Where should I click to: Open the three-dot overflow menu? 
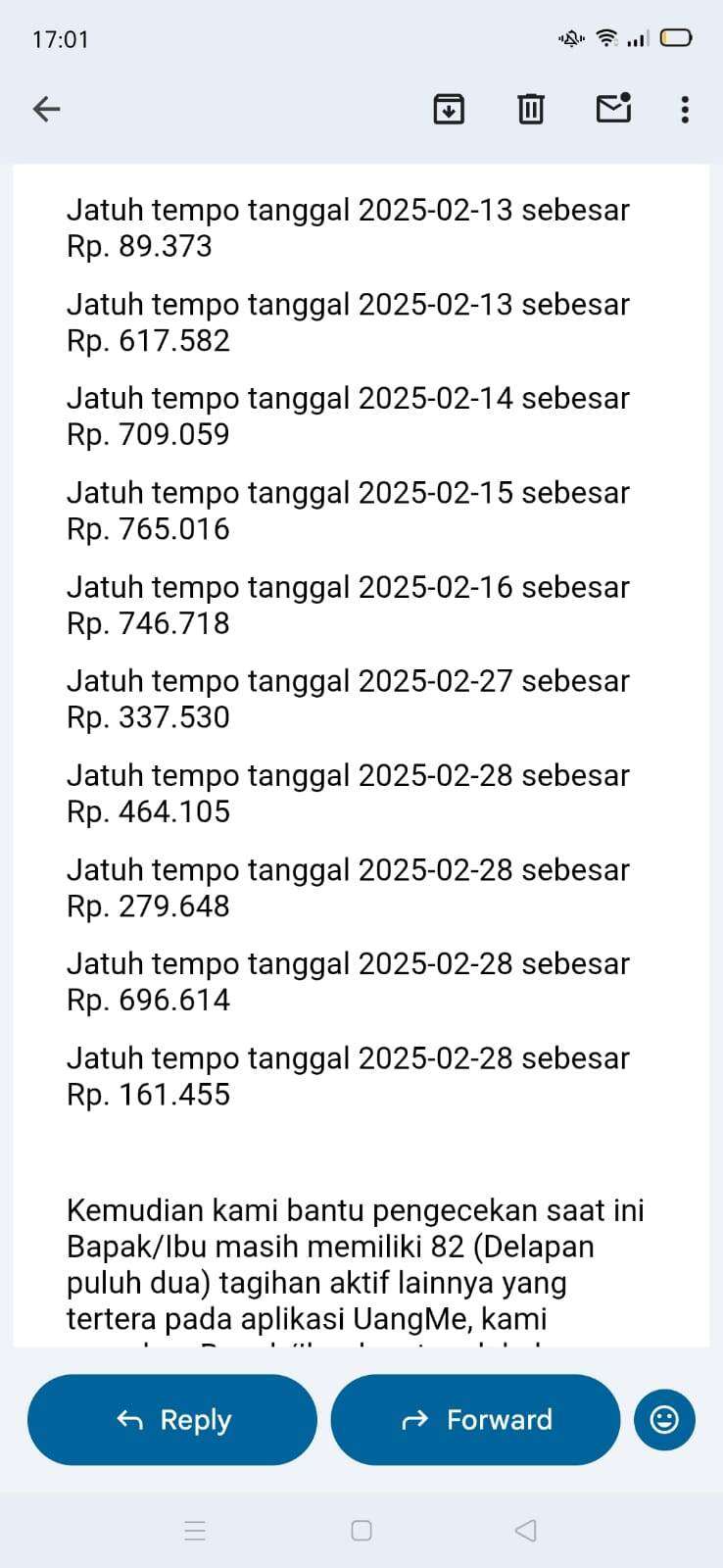[685, 109]
